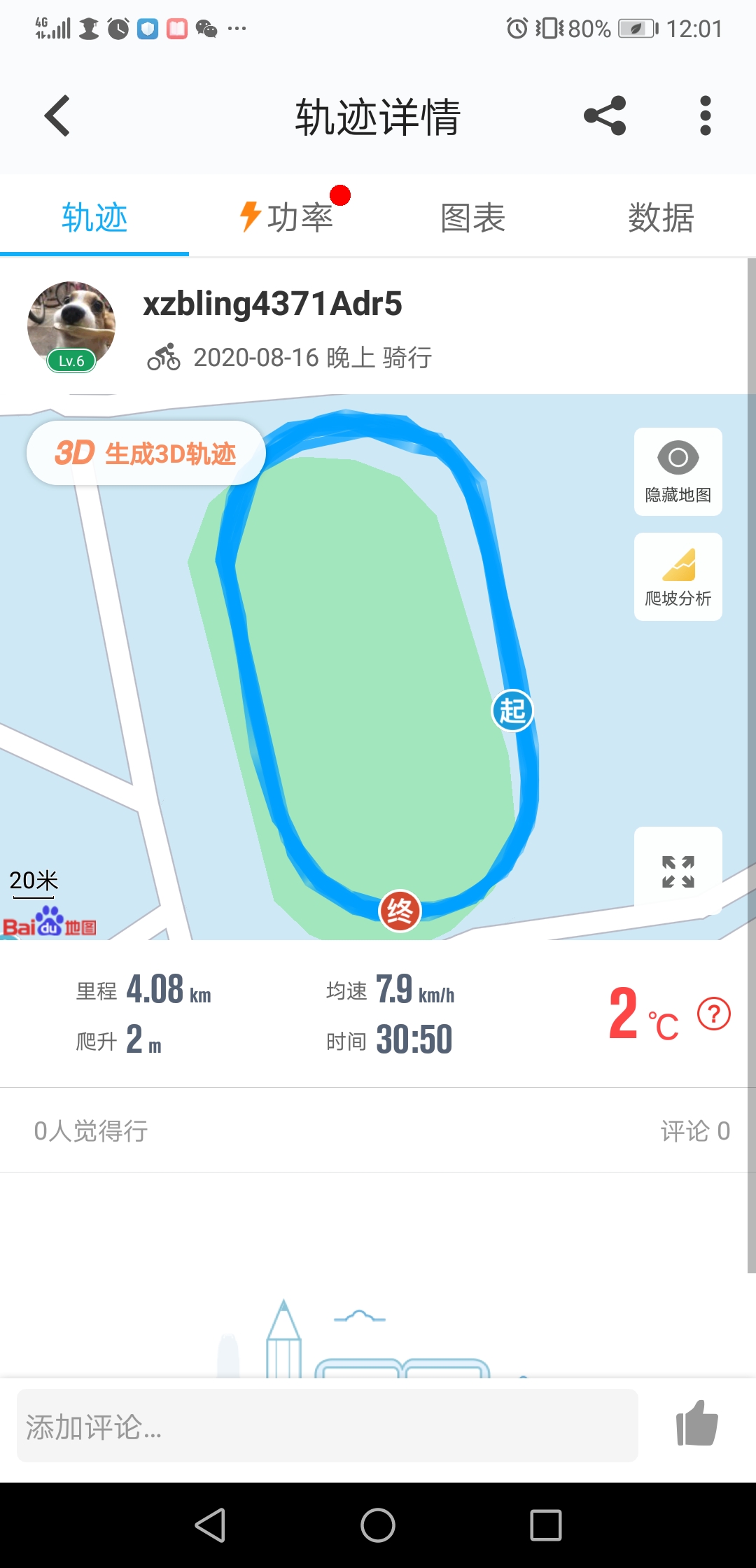Tap the temperature help question mark

[714, 1014]
